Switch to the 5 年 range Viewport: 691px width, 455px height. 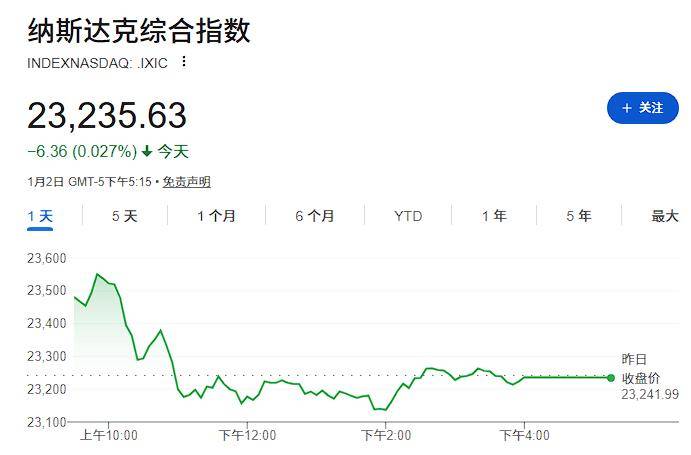[x=578, y=216]
